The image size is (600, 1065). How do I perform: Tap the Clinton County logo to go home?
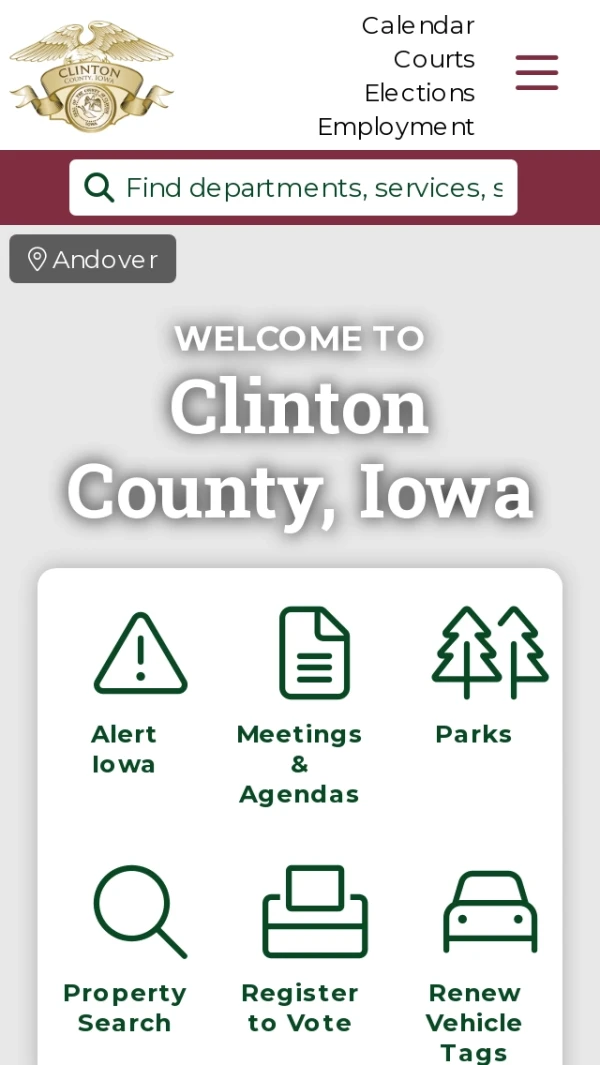pyautogui.click(x=91, y=75)
